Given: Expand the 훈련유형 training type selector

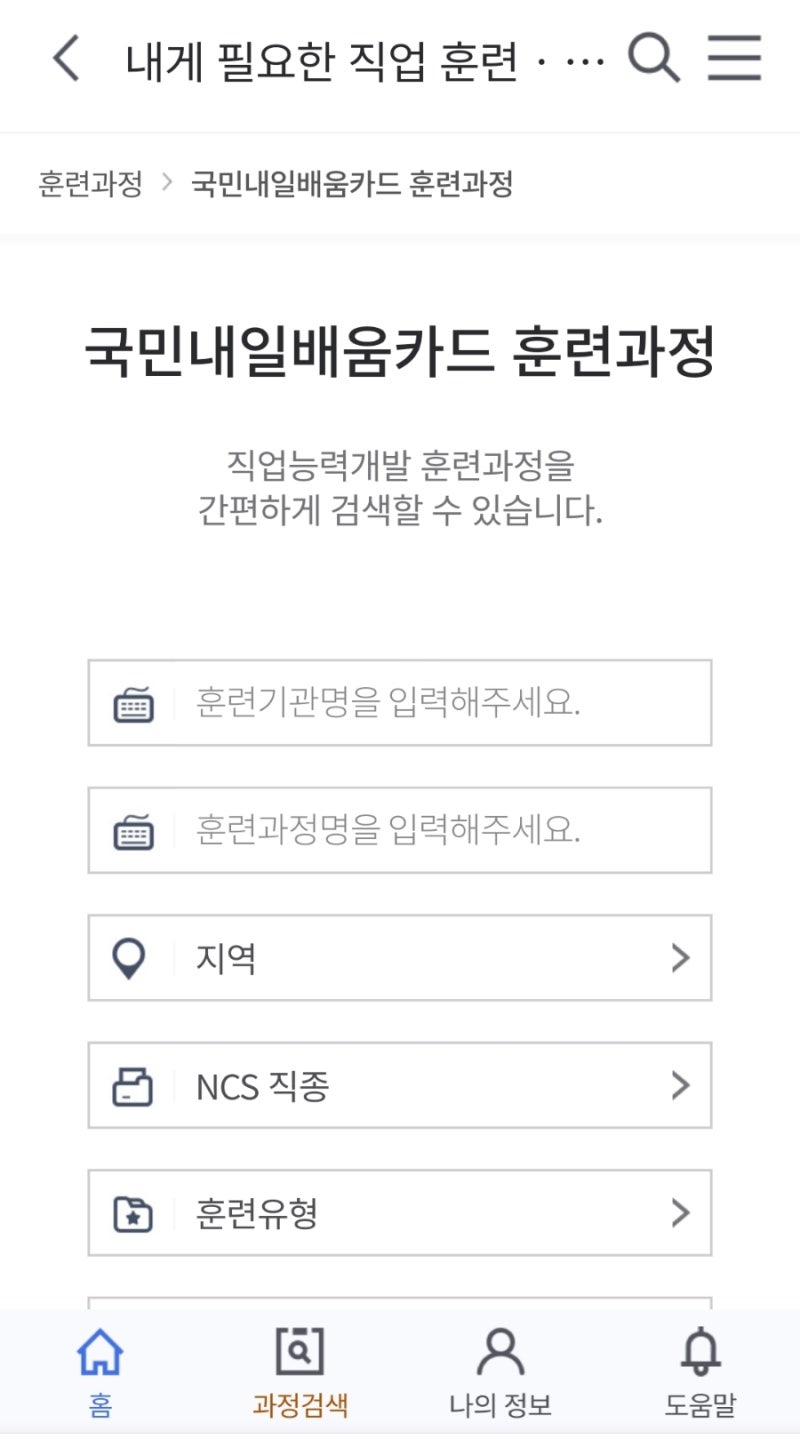Looking at the screenshot, I should [x=400, y=1213].
